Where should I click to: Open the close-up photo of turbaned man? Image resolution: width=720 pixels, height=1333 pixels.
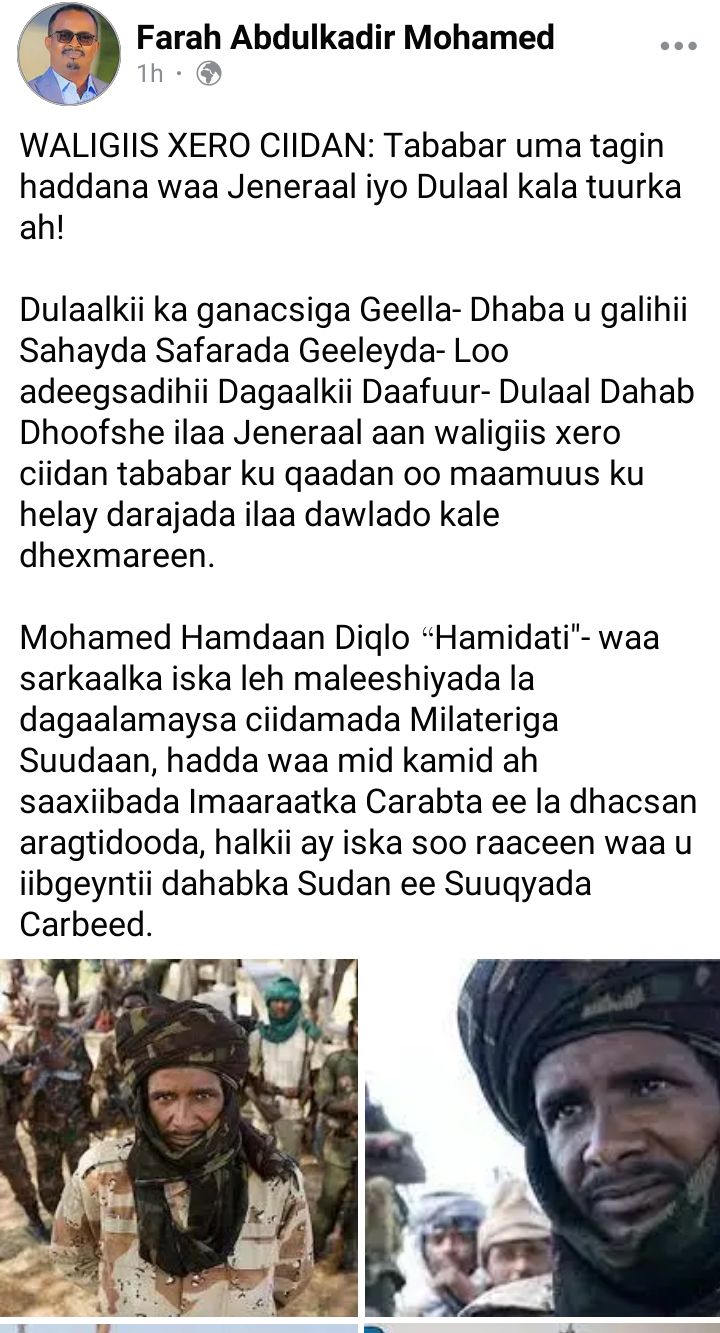tap(542, 1137)
